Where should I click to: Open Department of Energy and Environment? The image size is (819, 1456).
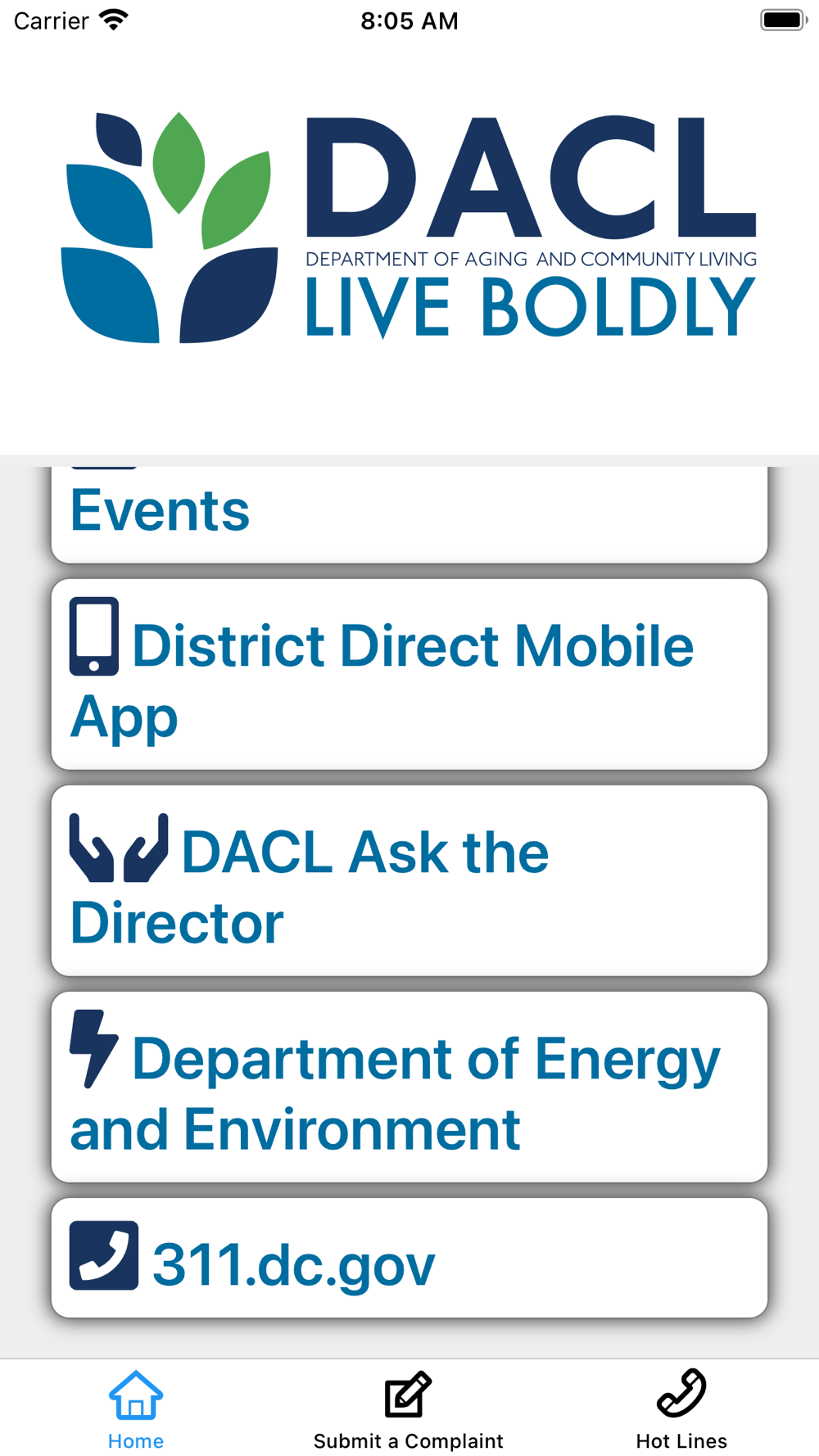pyautogui.click(x=409, y=1087)
